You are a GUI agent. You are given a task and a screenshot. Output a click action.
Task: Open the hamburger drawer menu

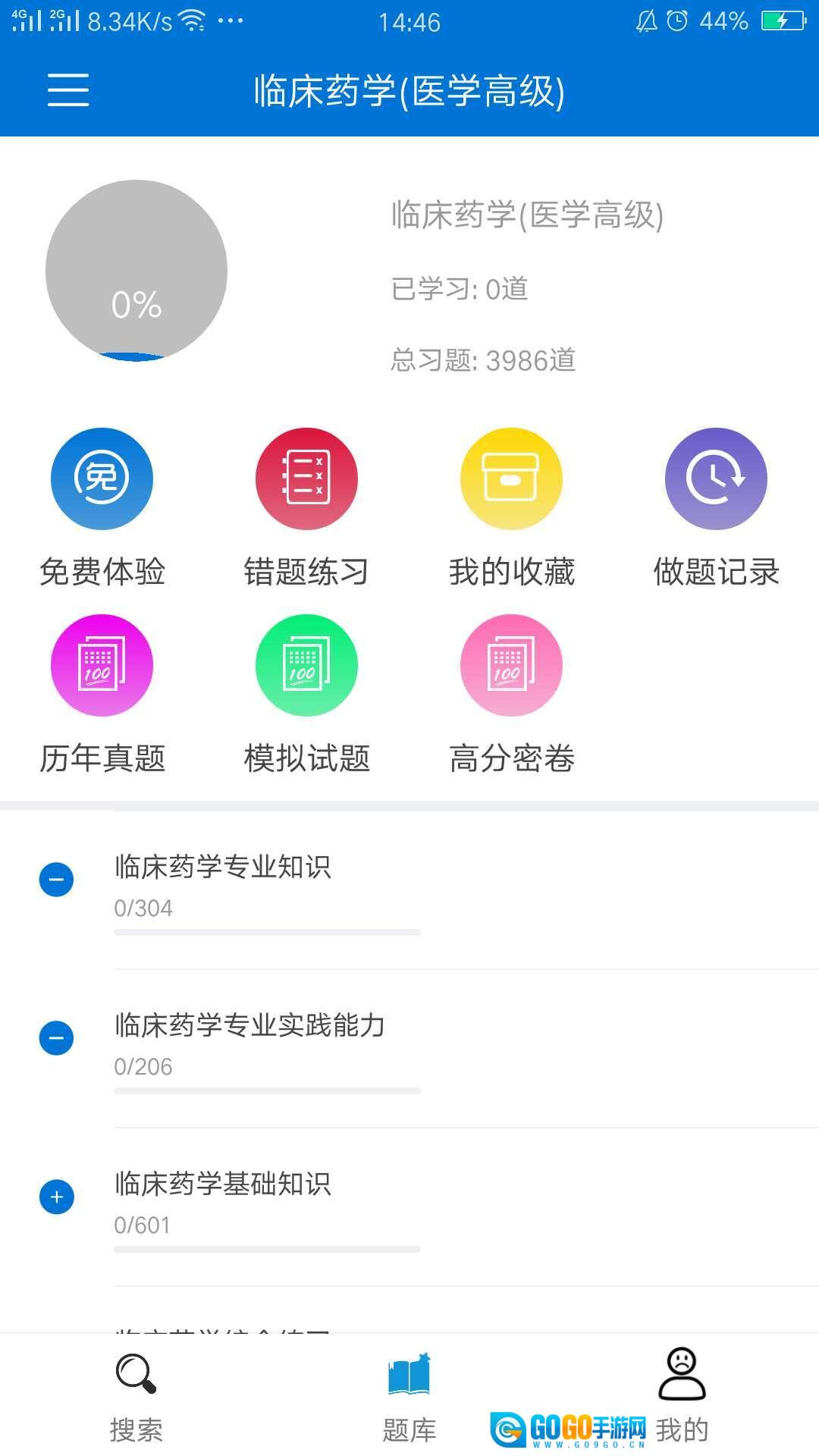click(68, 90)
